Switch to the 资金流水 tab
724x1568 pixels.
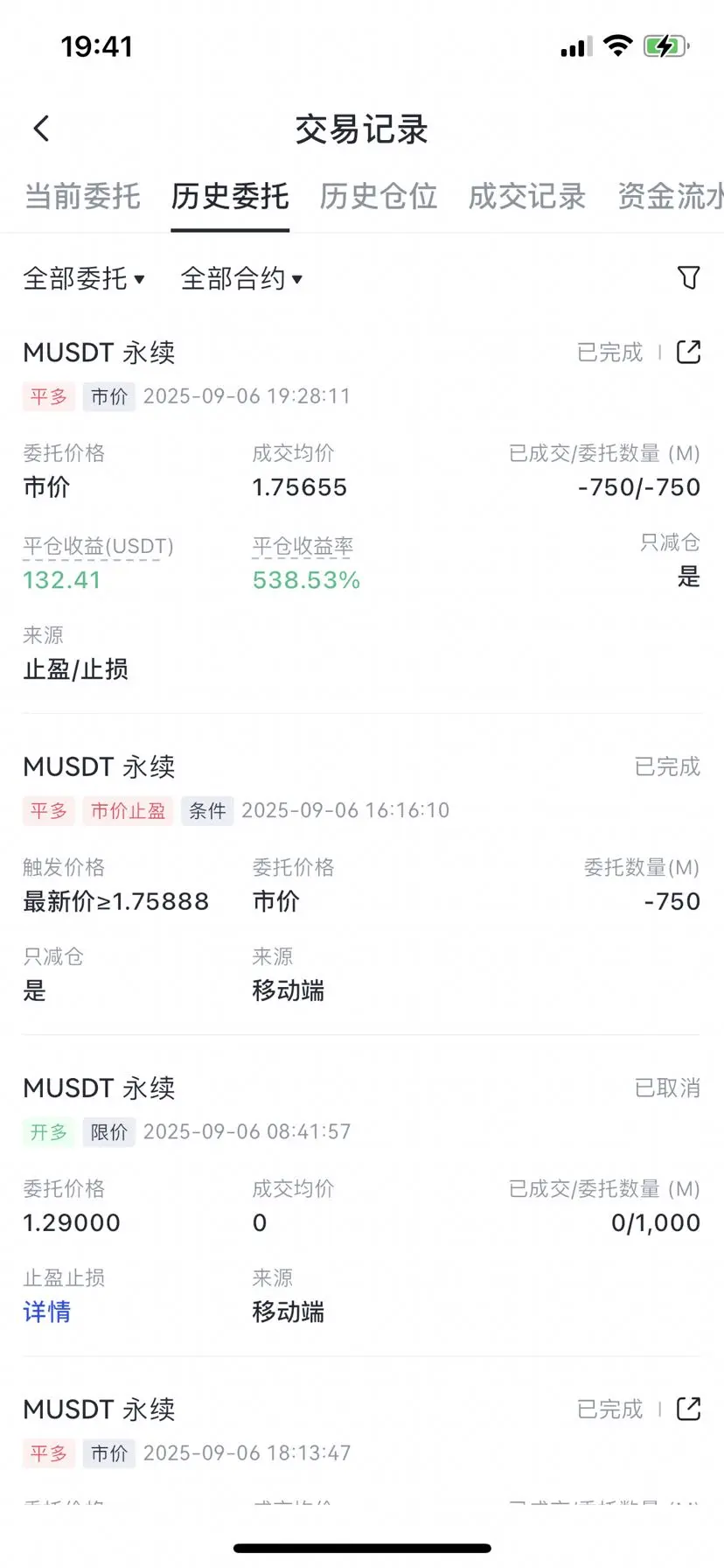(x=670, y=196)
